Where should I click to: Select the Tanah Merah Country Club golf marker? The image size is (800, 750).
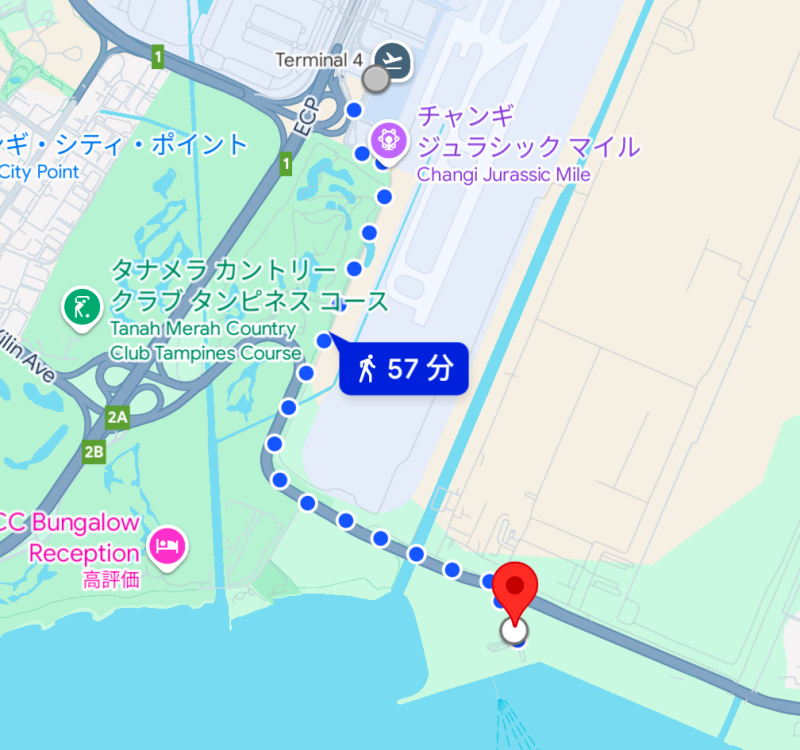coord(78,306)
